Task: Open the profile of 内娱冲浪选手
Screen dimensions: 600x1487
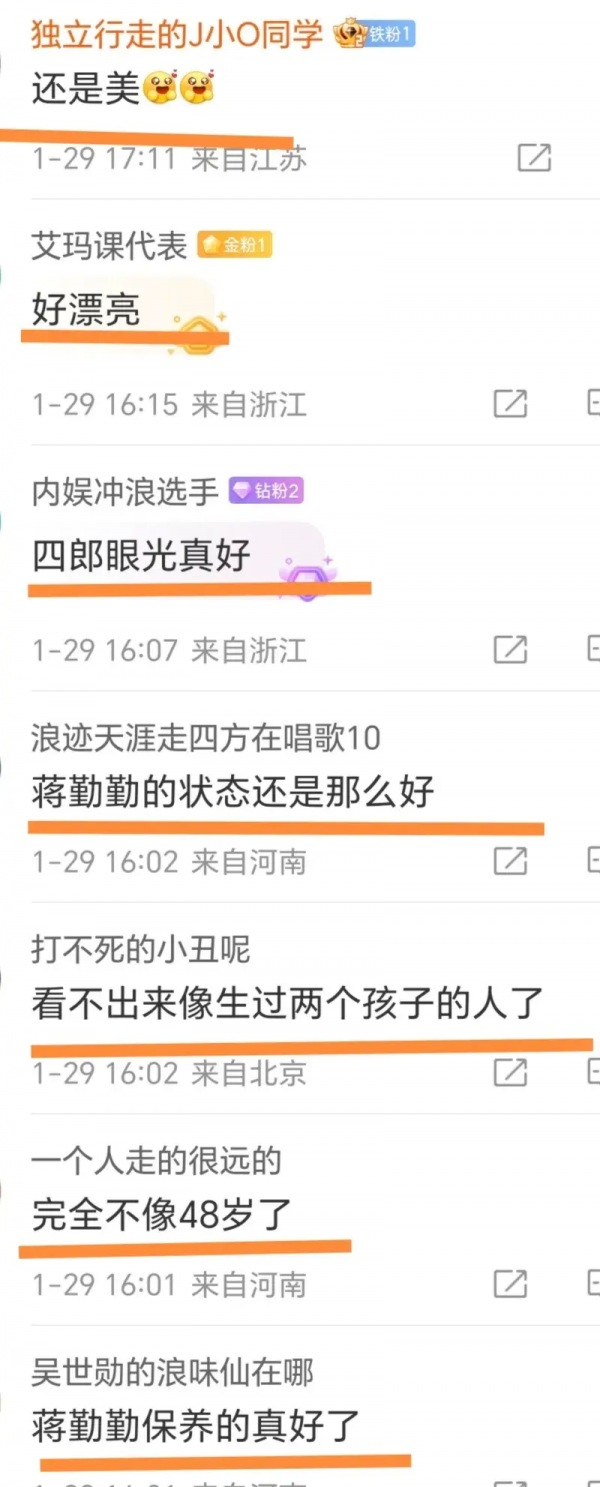Action: click(x=125, y=491)
